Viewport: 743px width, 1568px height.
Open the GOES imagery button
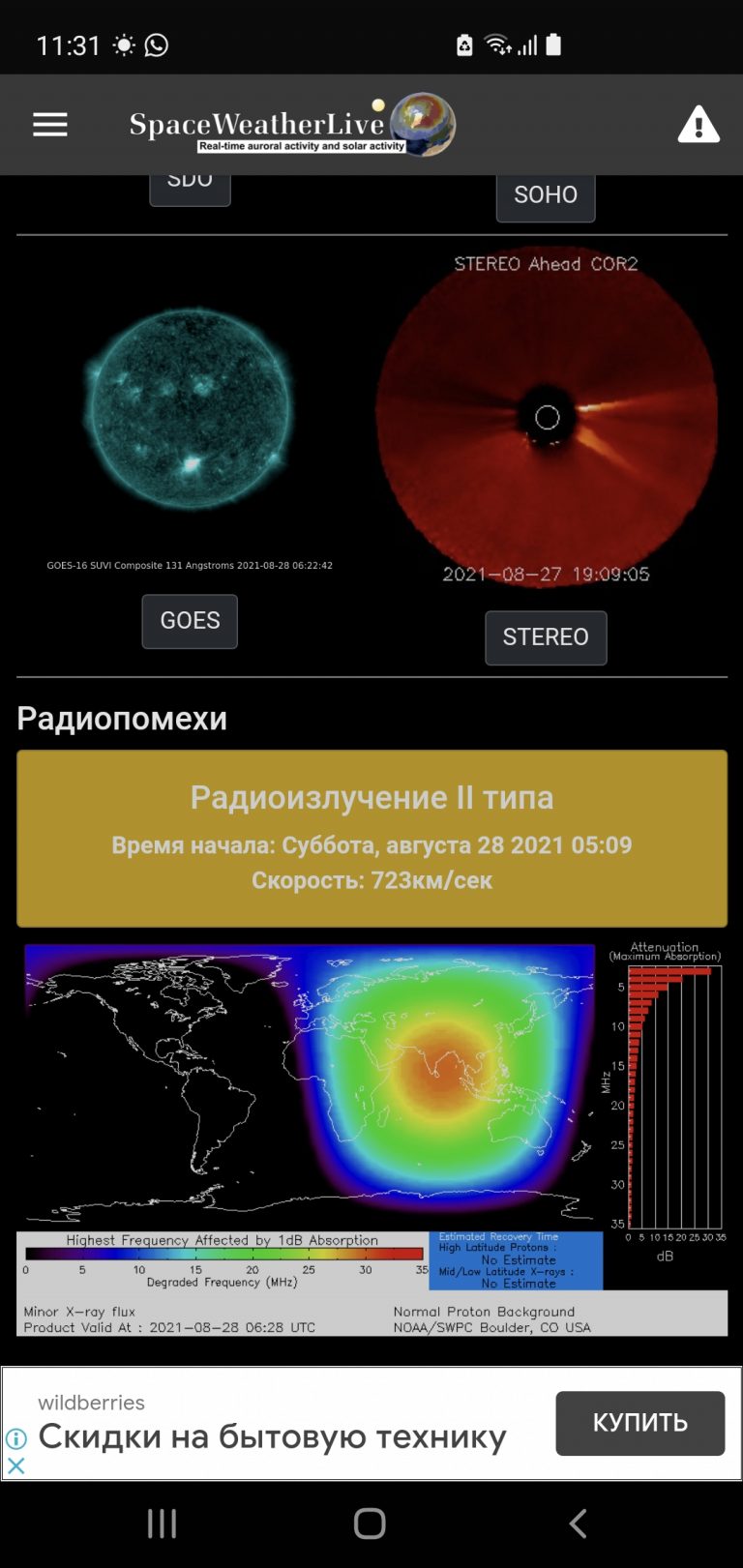(190, 621)
